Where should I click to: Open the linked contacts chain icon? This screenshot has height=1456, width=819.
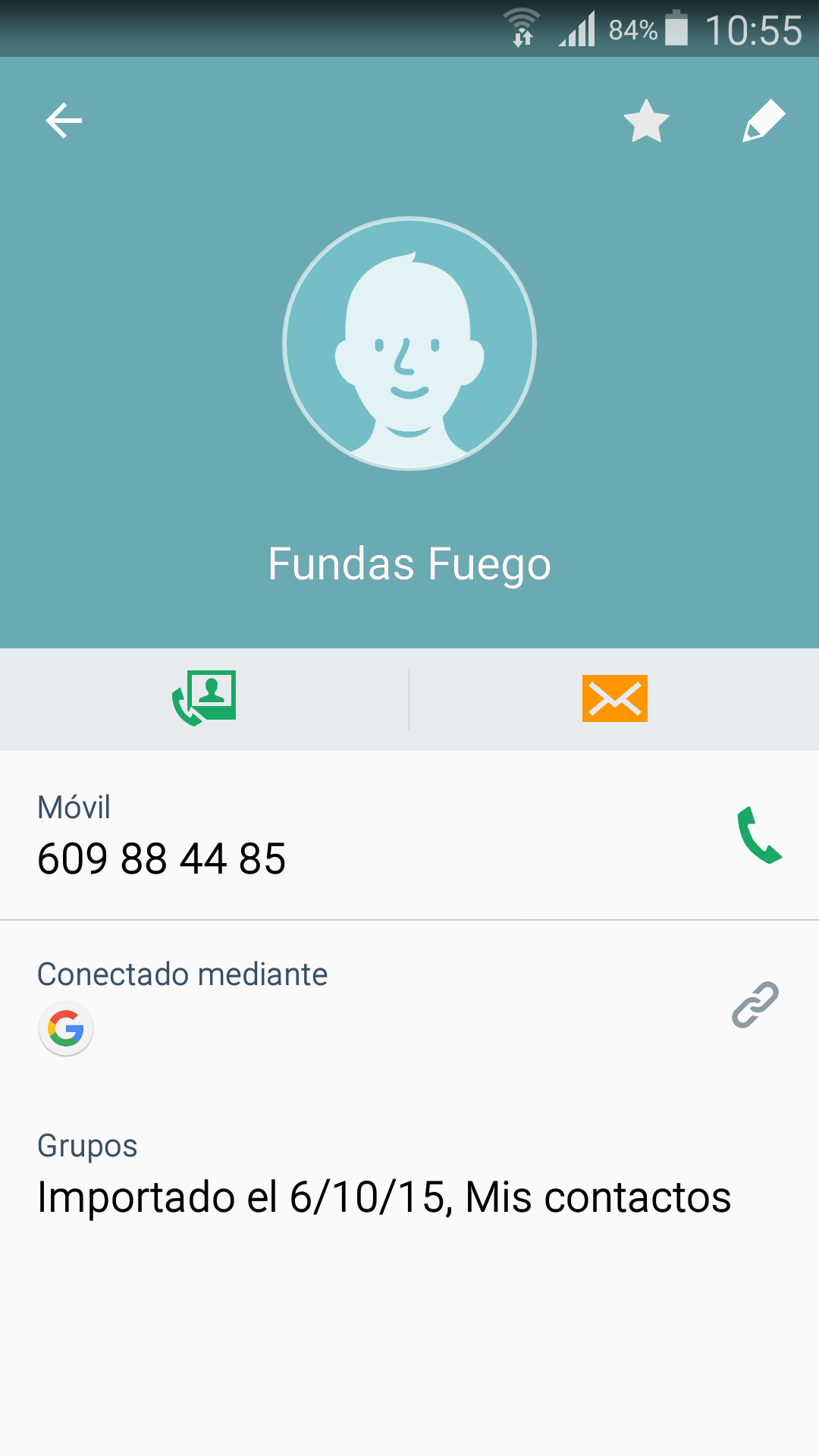coord(755,1004)
